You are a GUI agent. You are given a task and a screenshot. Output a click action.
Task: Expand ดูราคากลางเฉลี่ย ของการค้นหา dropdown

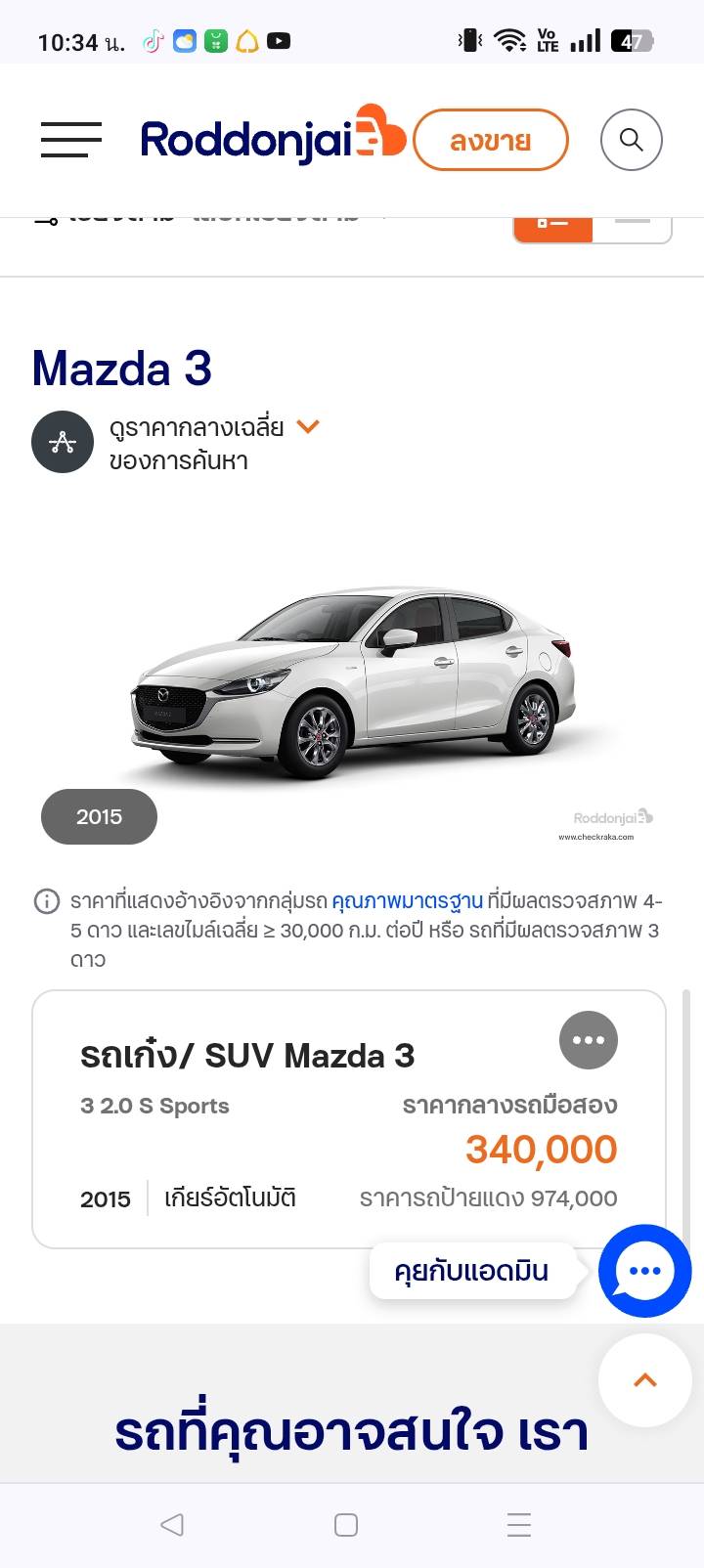point(308,427)
